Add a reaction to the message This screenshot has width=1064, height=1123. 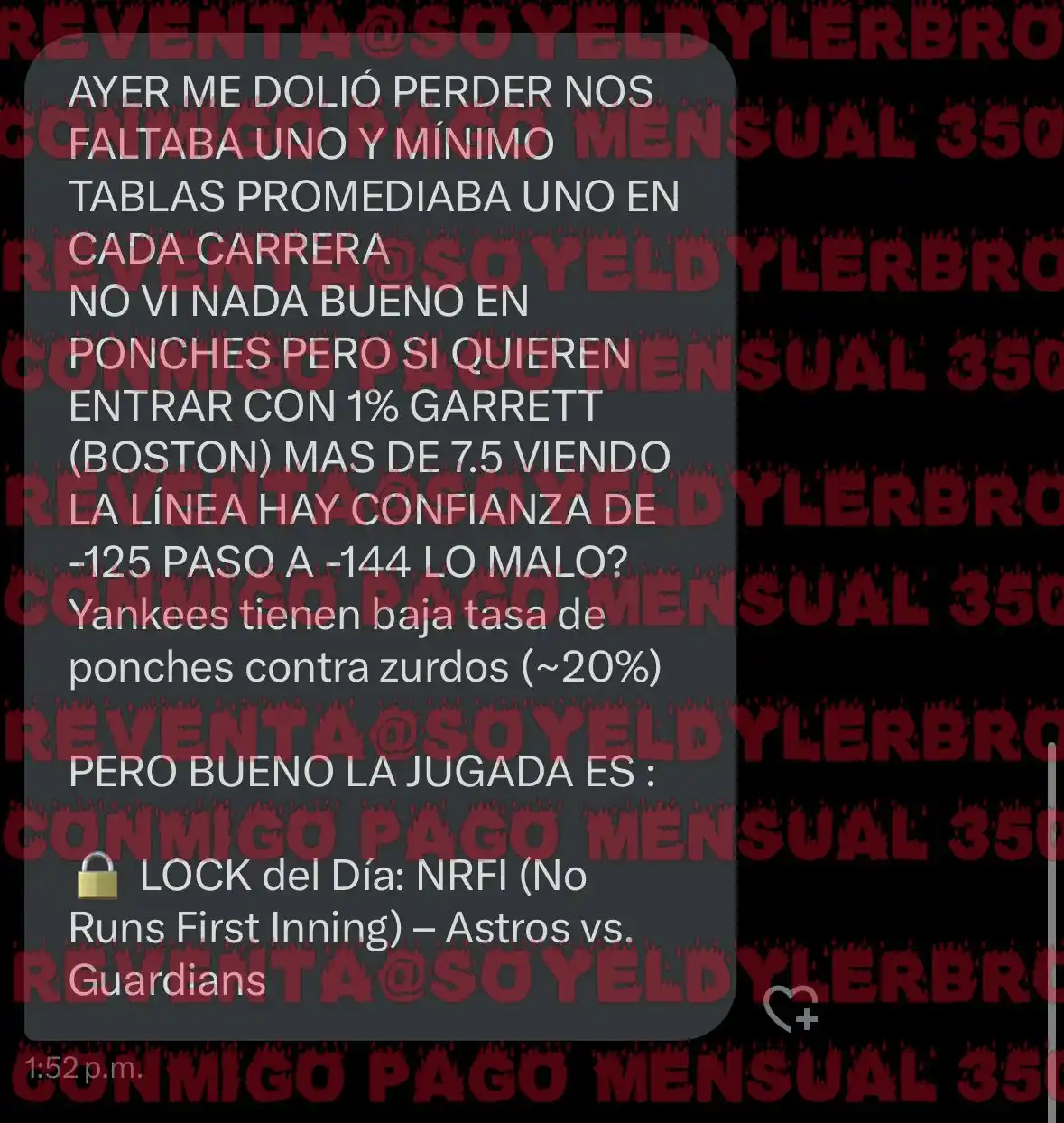pos(791,1008)
